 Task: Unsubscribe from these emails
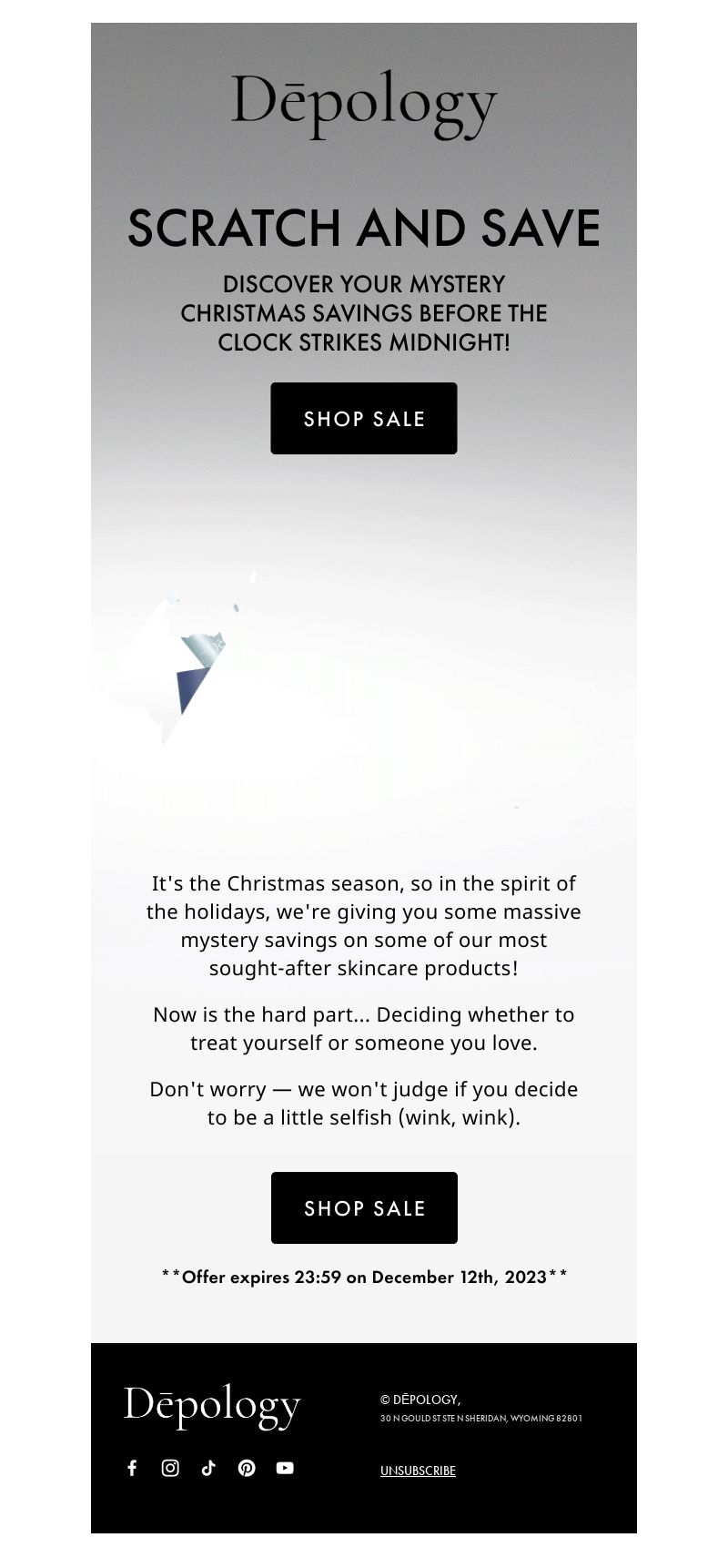pyautogui.click(x=418, y=1471)
